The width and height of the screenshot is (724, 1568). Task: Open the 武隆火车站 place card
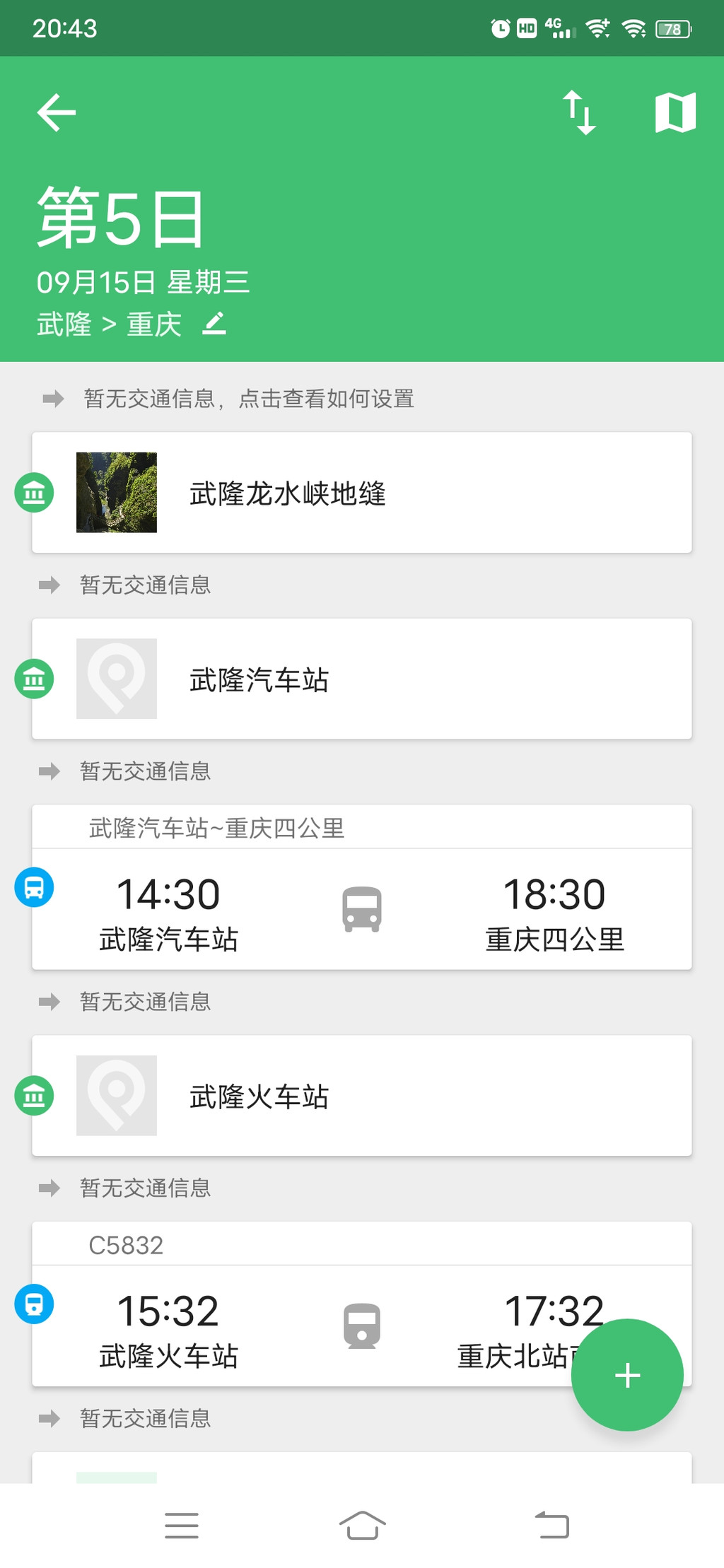pyautogui.click(x=361, y=1096)
